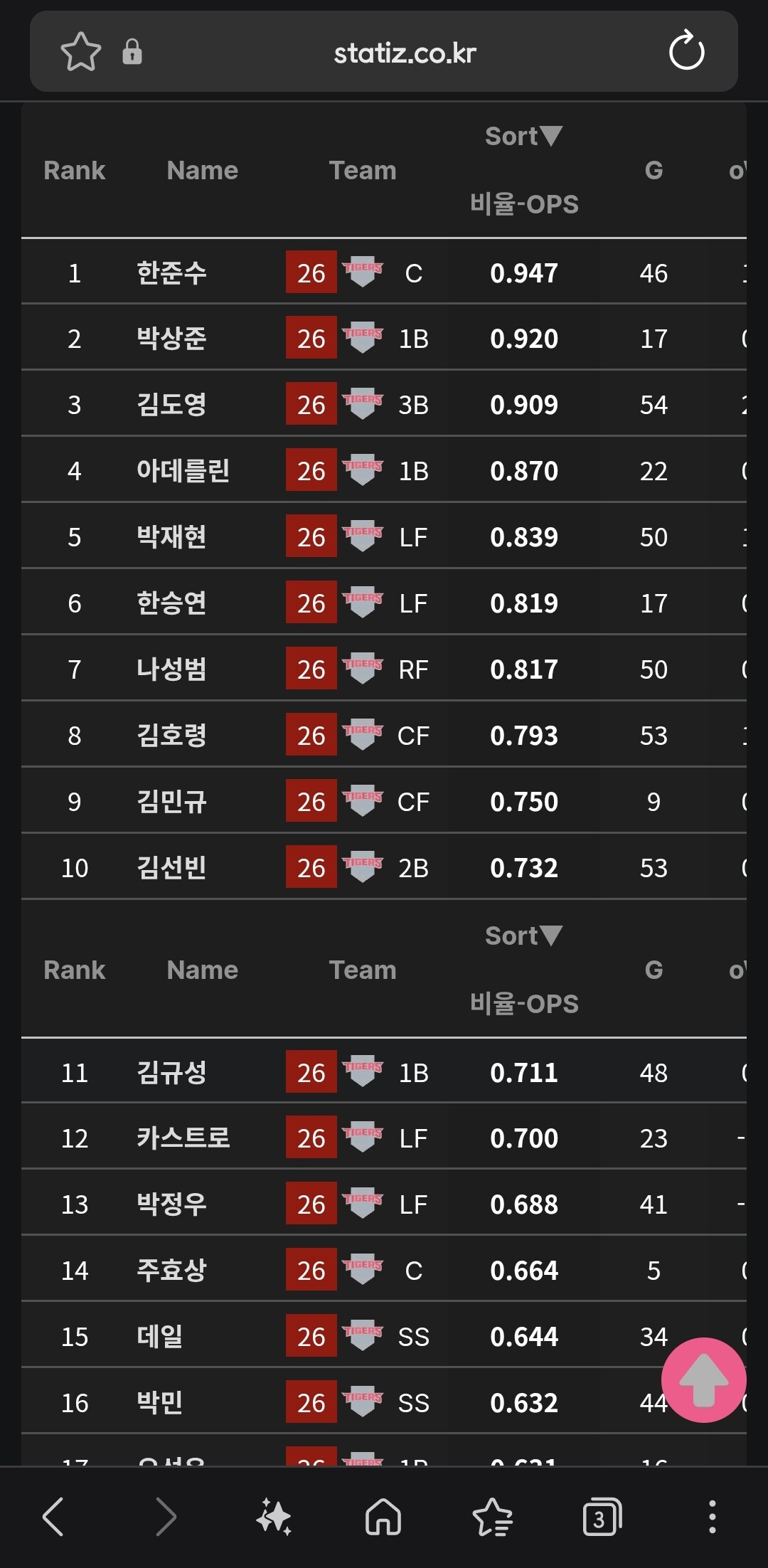The image size is (768, 1568).
Task: Open player 카스트로's page
Action: [183, 1138]
